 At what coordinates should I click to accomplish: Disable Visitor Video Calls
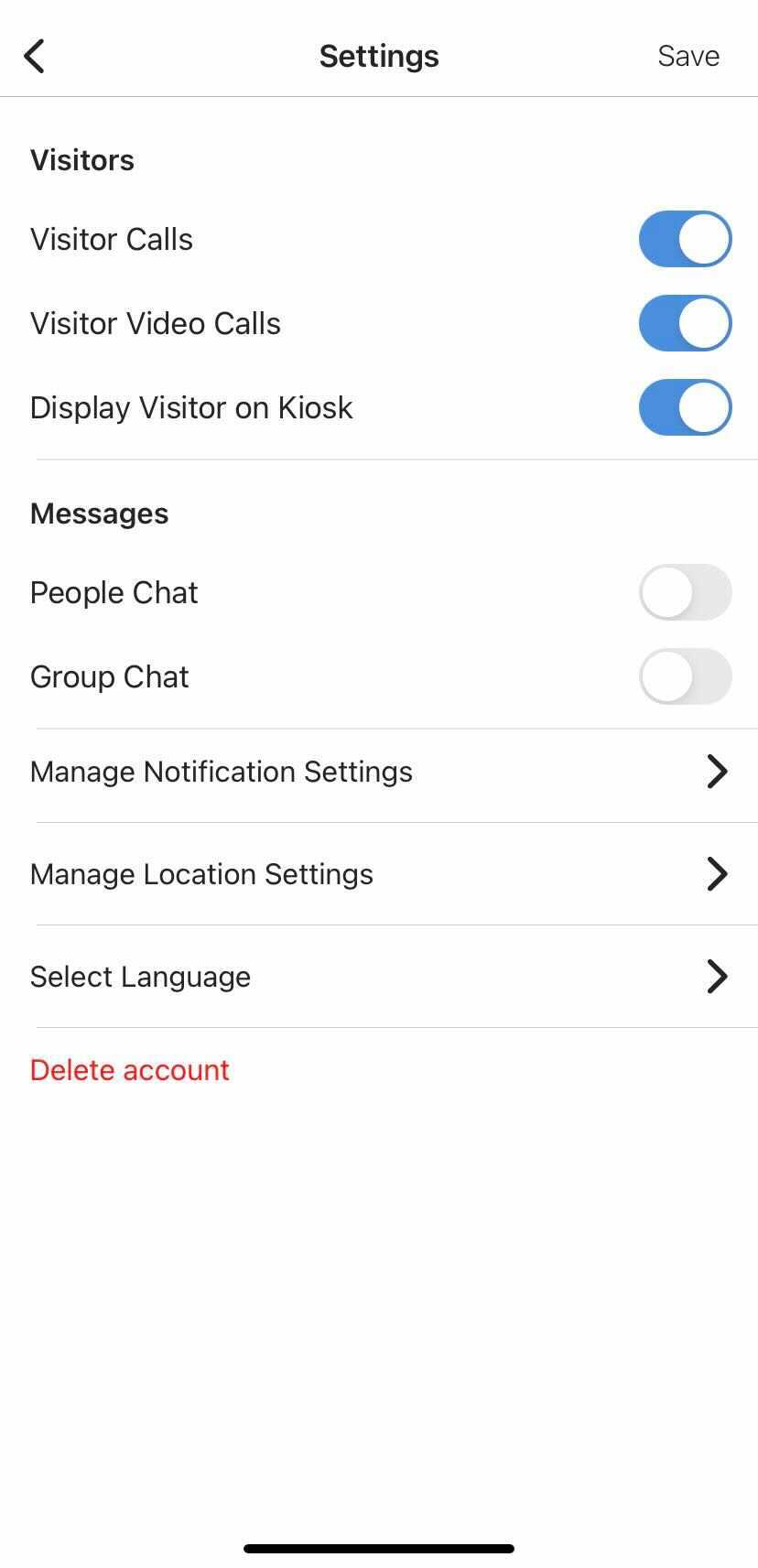pos(685,323)
